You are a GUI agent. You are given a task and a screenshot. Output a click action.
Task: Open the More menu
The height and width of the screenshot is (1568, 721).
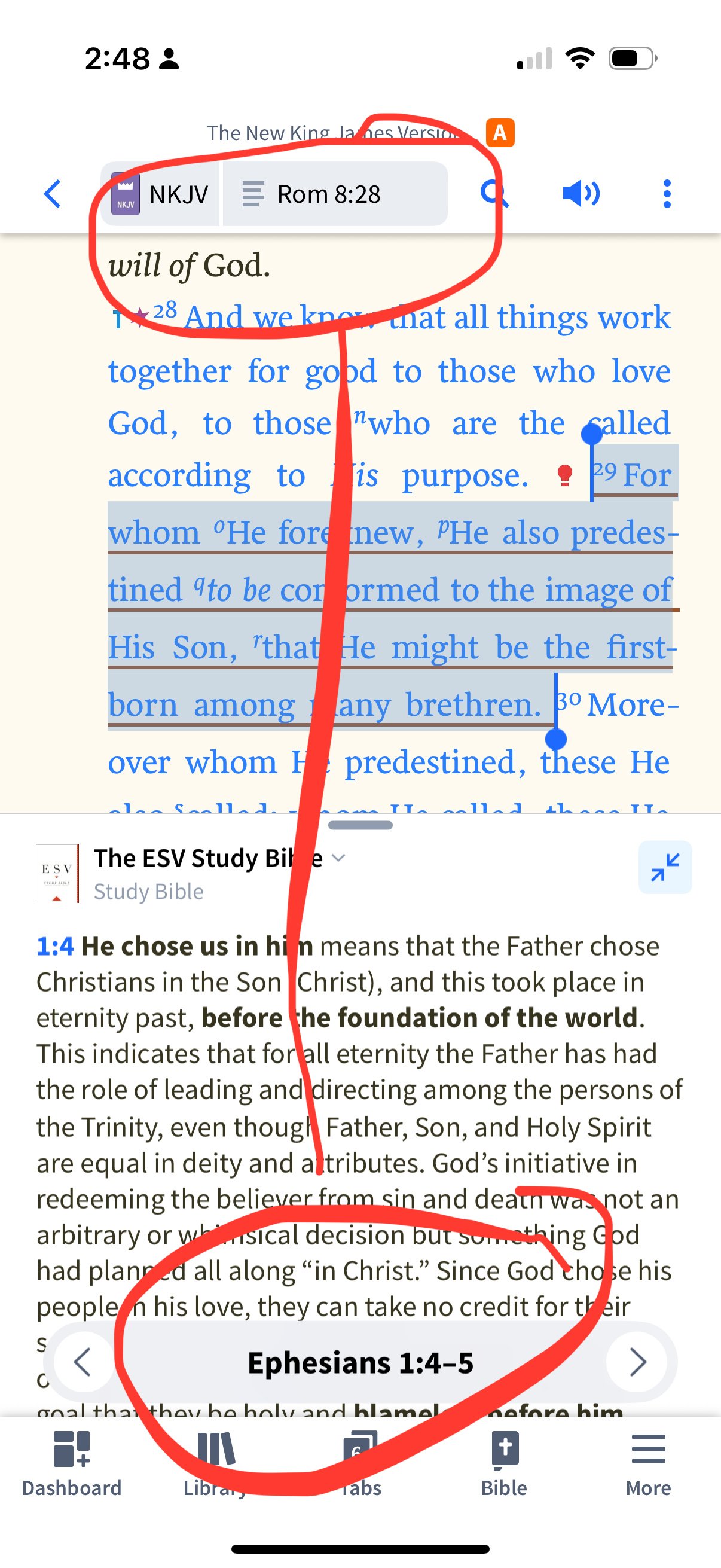point(649,1463)
